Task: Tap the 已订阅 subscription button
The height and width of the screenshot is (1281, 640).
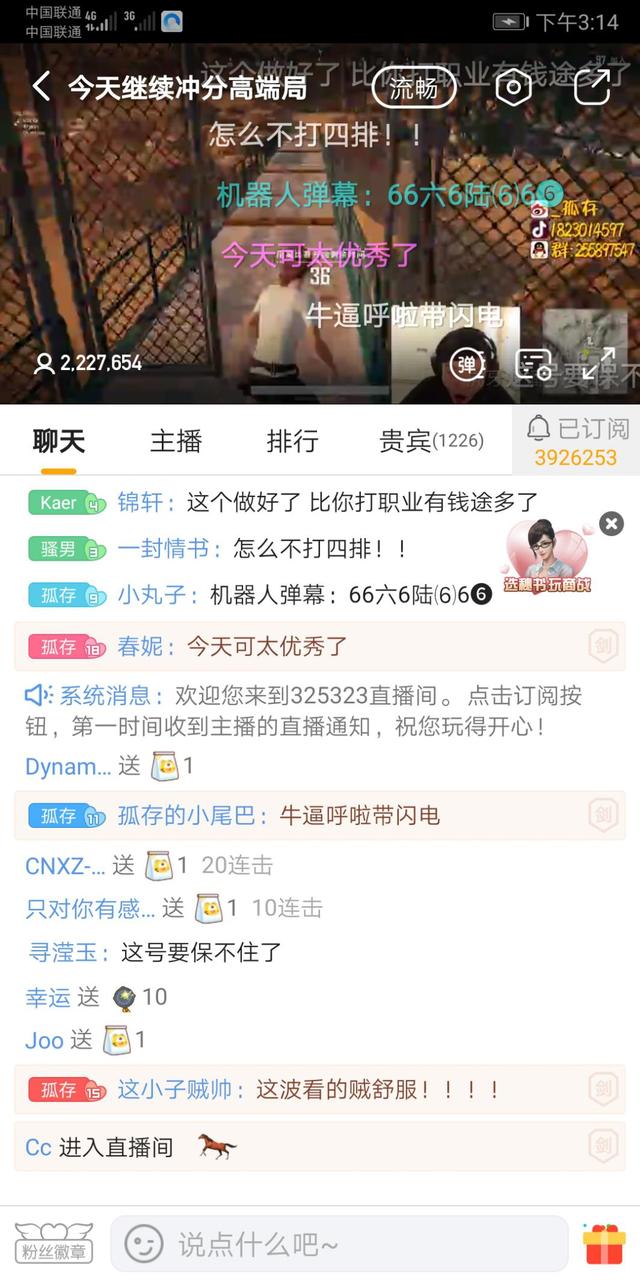Action: coord(576,441)
